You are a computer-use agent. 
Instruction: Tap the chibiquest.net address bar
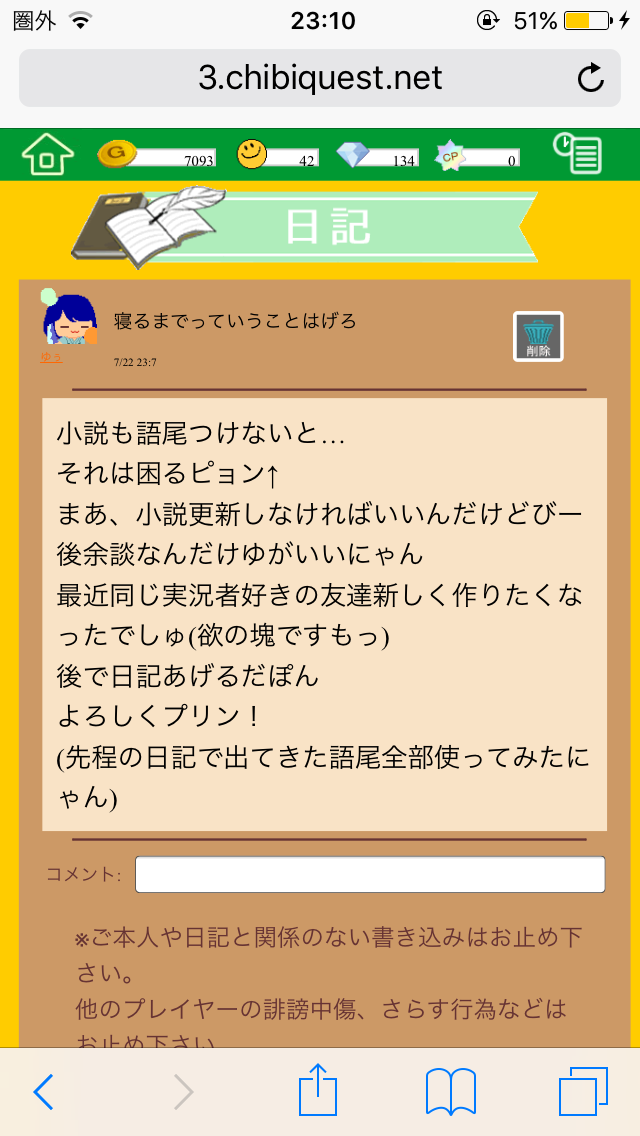[320, 78]
